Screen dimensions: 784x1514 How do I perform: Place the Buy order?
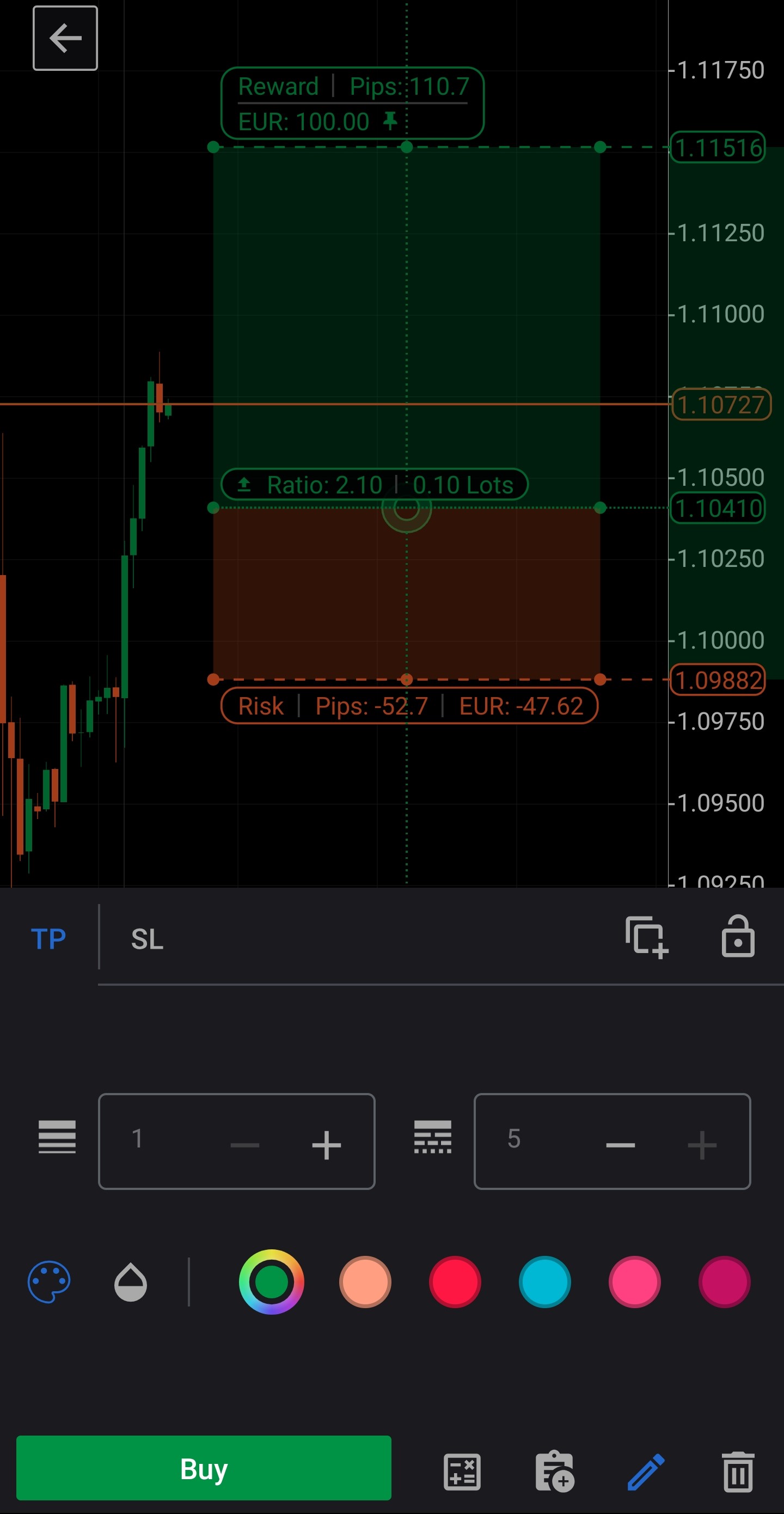click(x=203, y=1468)
